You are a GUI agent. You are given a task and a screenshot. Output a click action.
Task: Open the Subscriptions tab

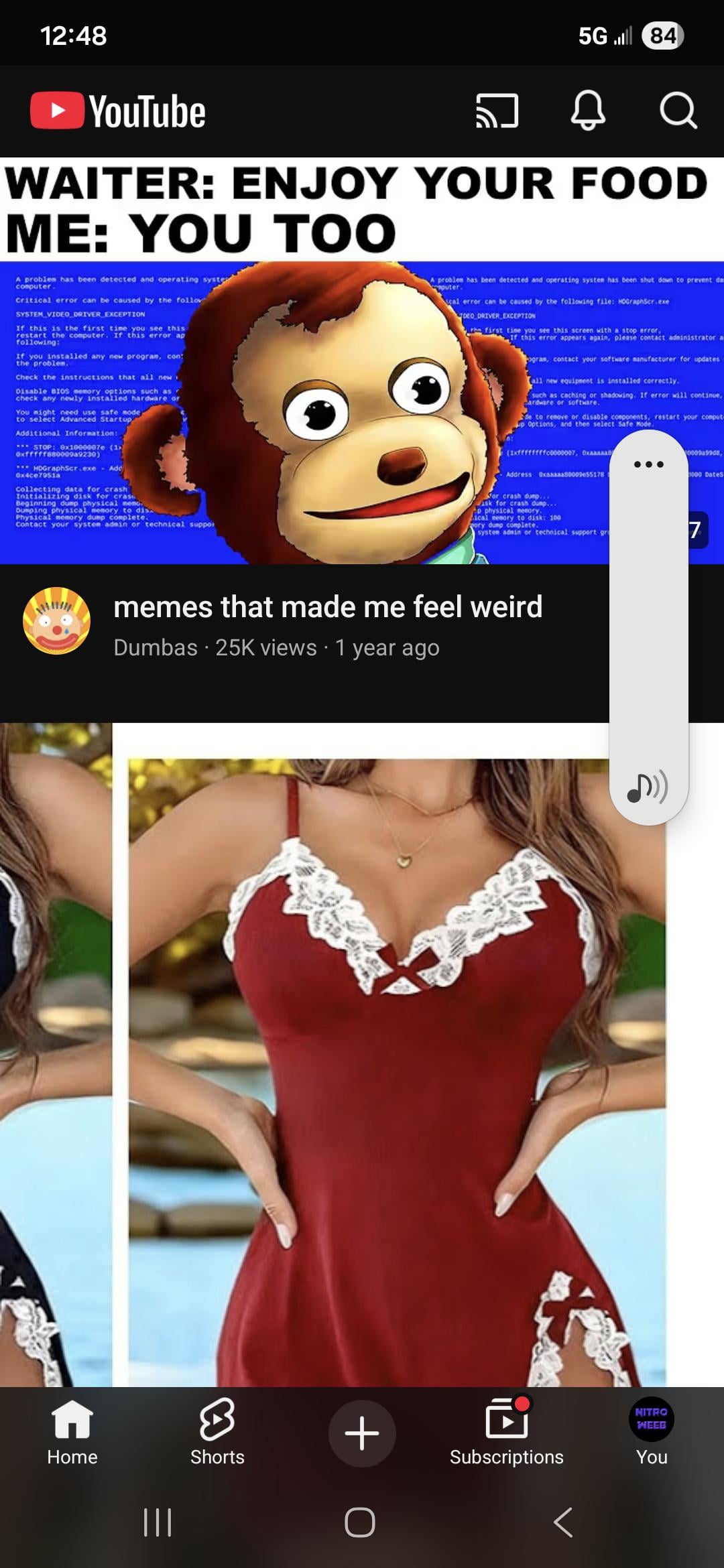point(507,1433)
